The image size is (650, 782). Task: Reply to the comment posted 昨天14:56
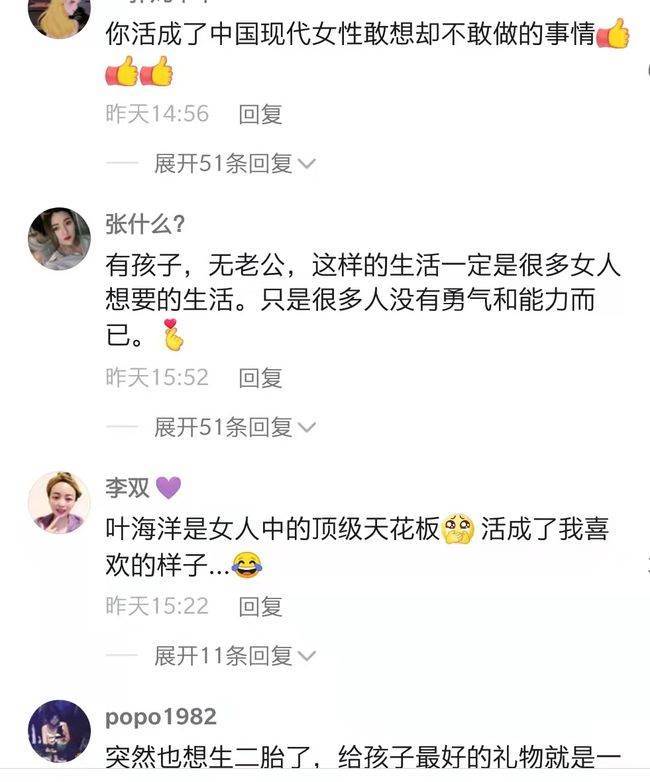pyautogui.click(x=260, y=114)
